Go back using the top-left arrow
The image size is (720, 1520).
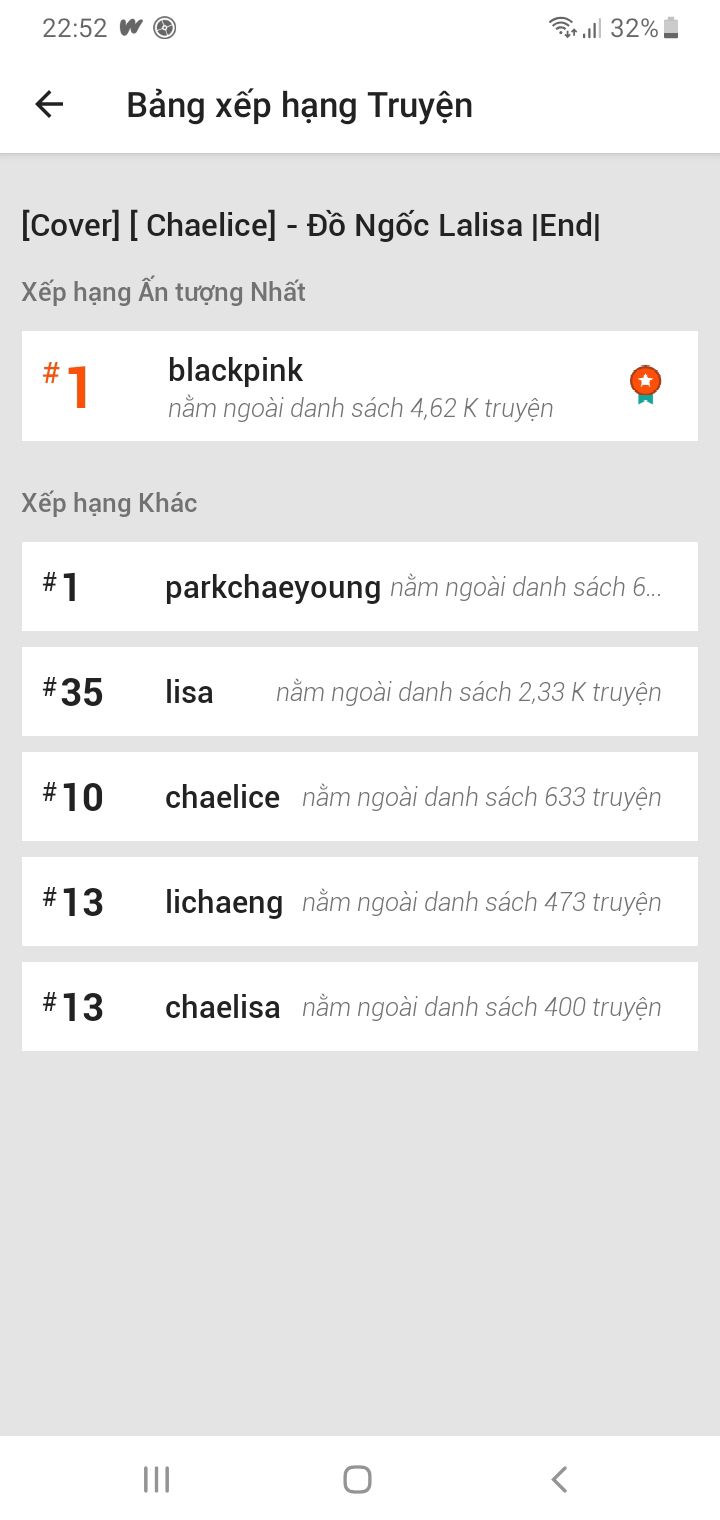click(49, 104)
